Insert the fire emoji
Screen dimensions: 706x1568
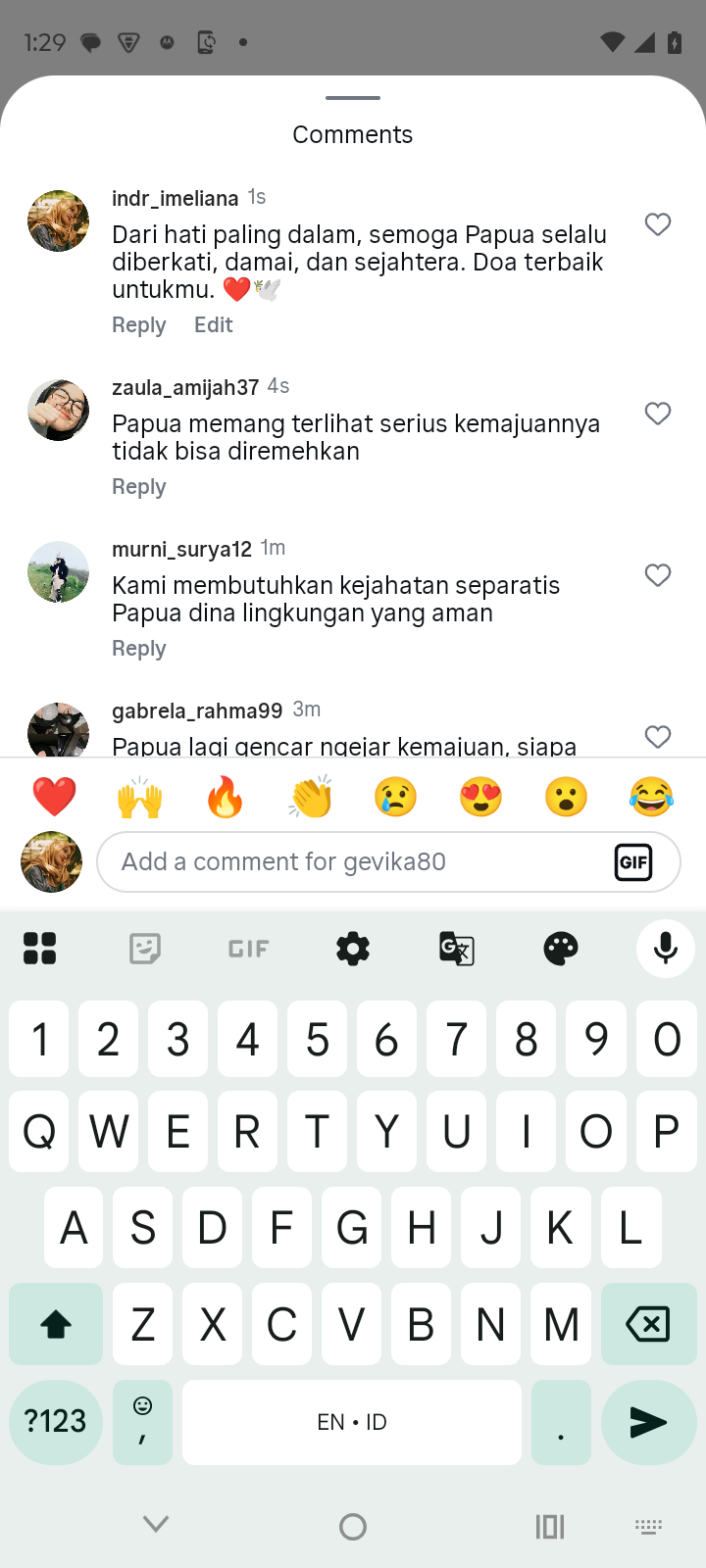click(225, 797)
